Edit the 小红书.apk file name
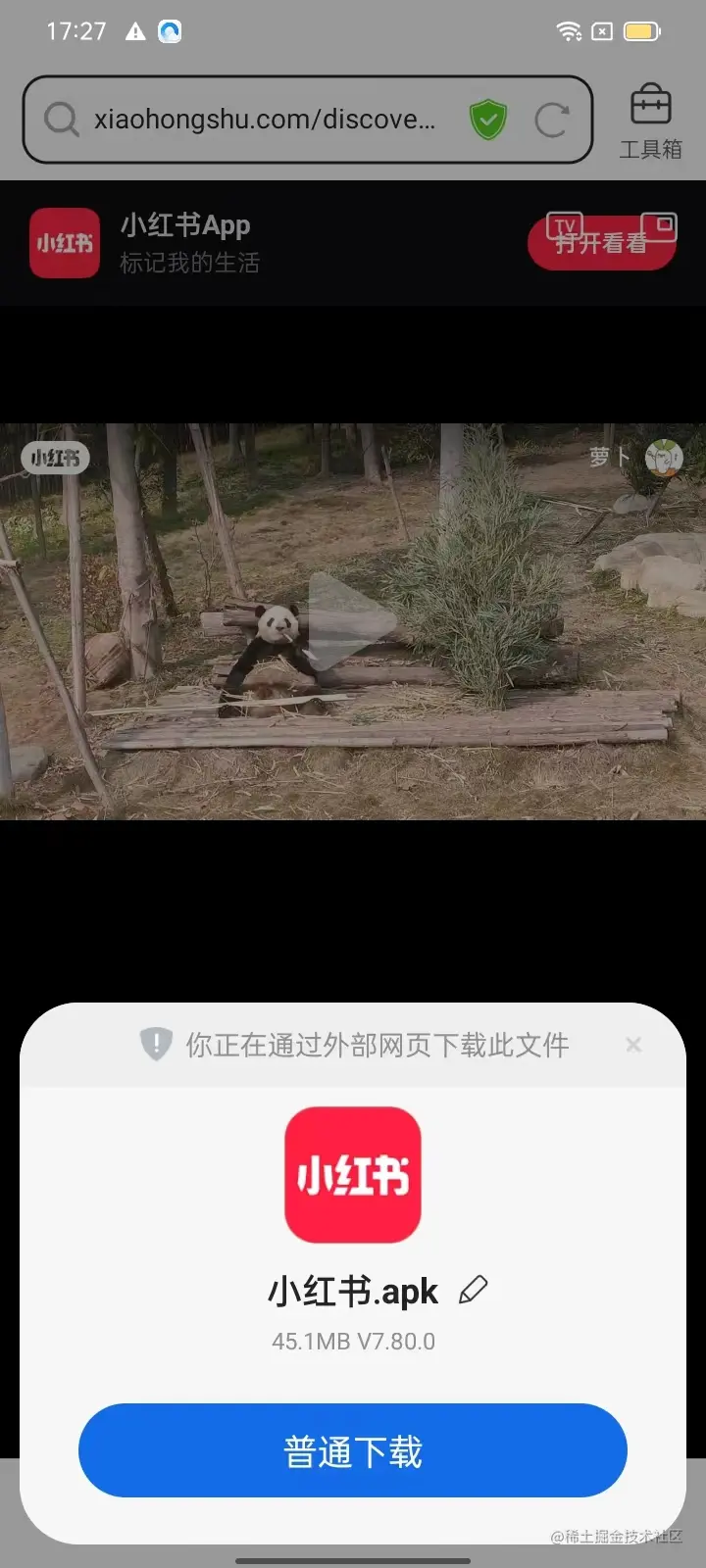The width and height of the screenshot is (706, 1568). point(473,1290)
